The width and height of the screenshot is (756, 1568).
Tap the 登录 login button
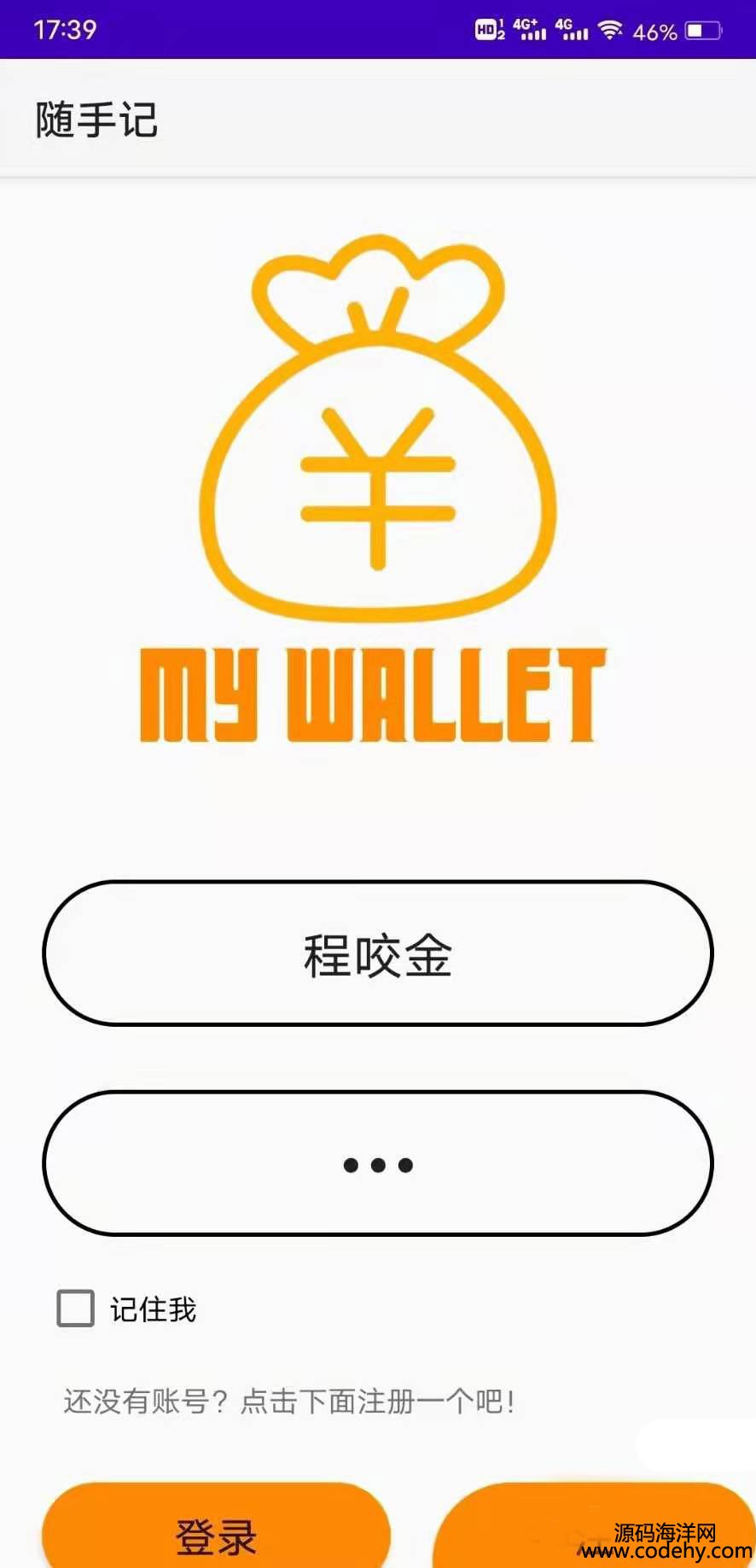216,1531
